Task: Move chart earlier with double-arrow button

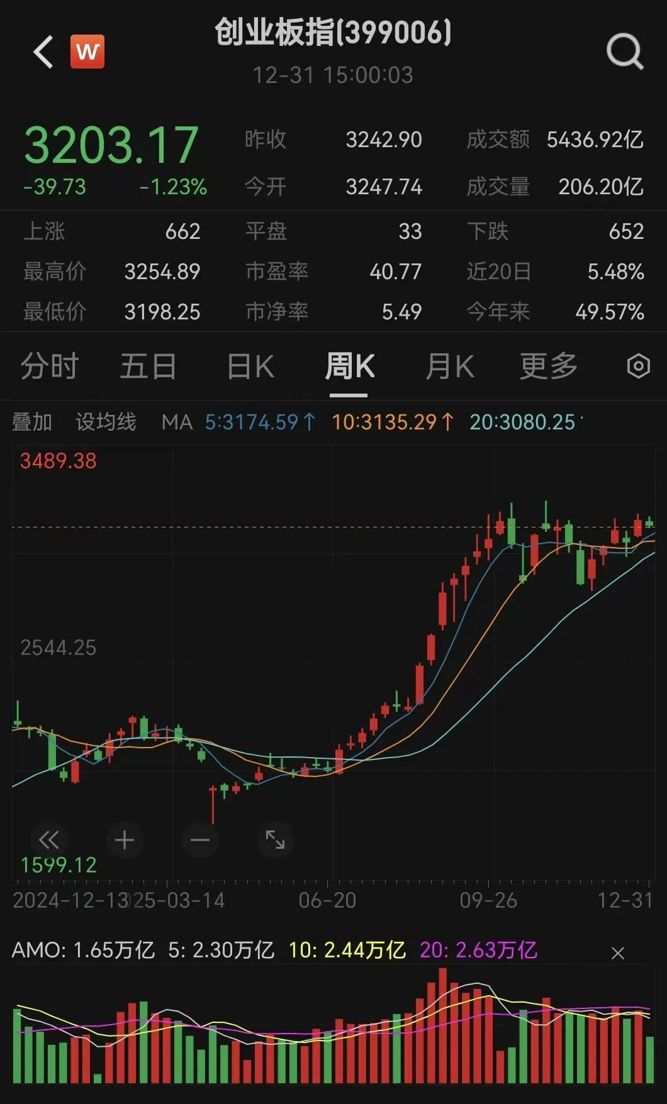Action: (48, 840)
